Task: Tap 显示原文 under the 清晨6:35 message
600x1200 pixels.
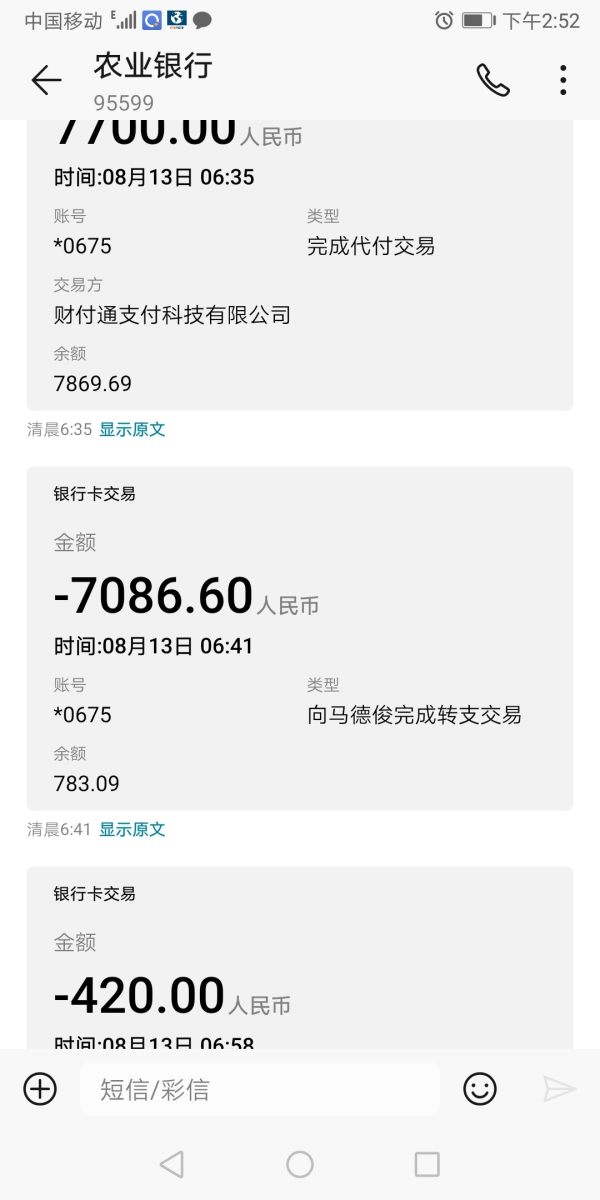Action: coord(132,429)
